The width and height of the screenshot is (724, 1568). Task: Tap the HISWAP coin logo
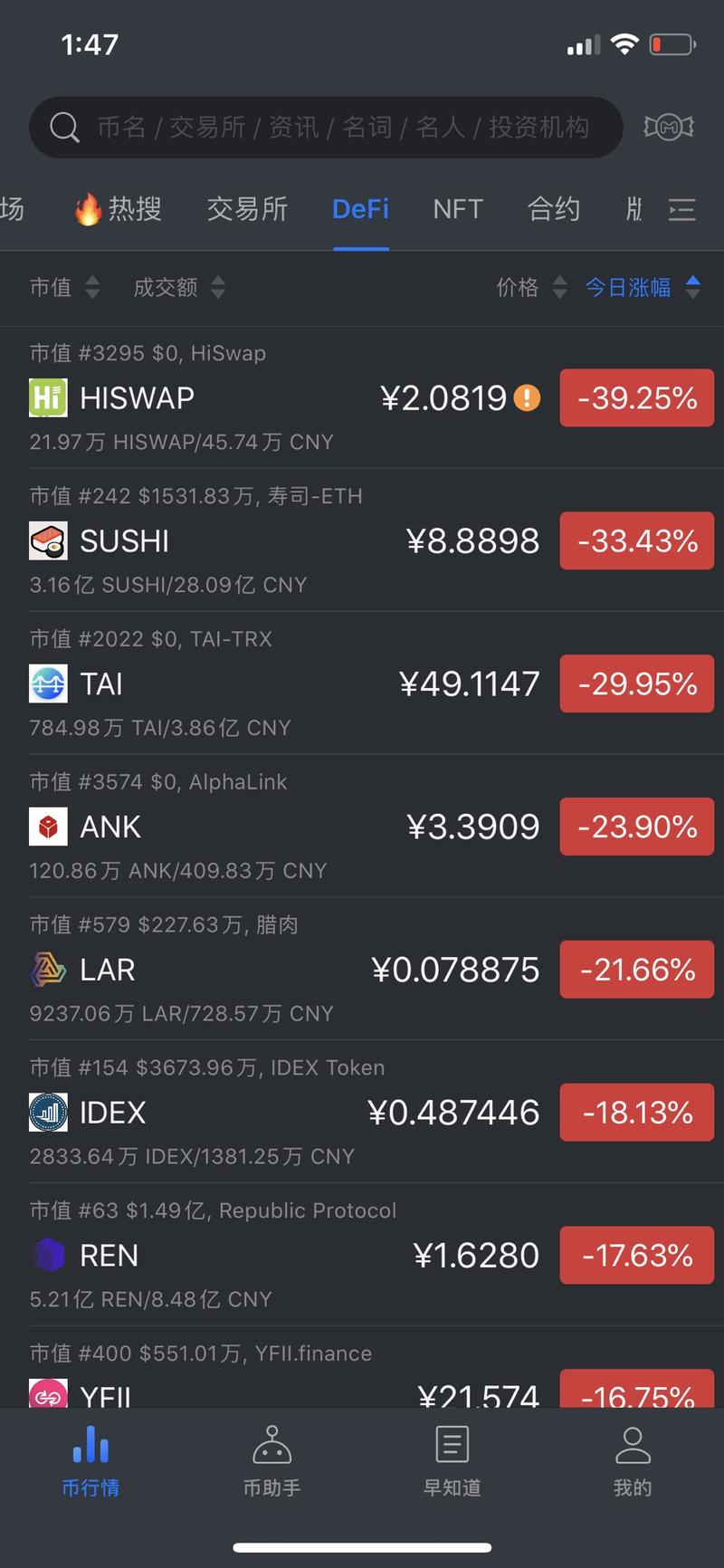pyautogui.click(x=48, y=398)
